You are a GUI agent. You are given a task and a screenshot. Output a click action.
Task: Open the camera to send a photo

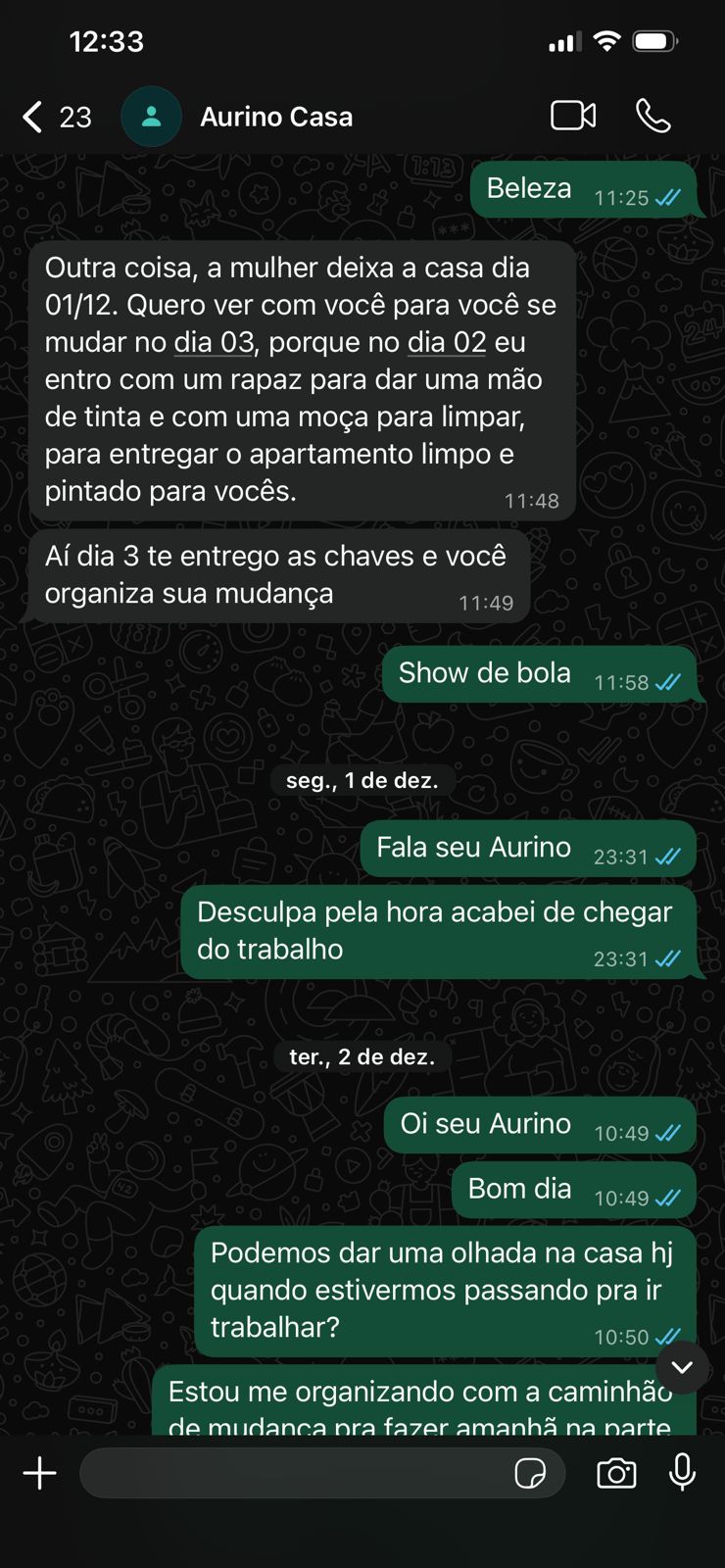pyautogui.click(x=616, y=1473)
